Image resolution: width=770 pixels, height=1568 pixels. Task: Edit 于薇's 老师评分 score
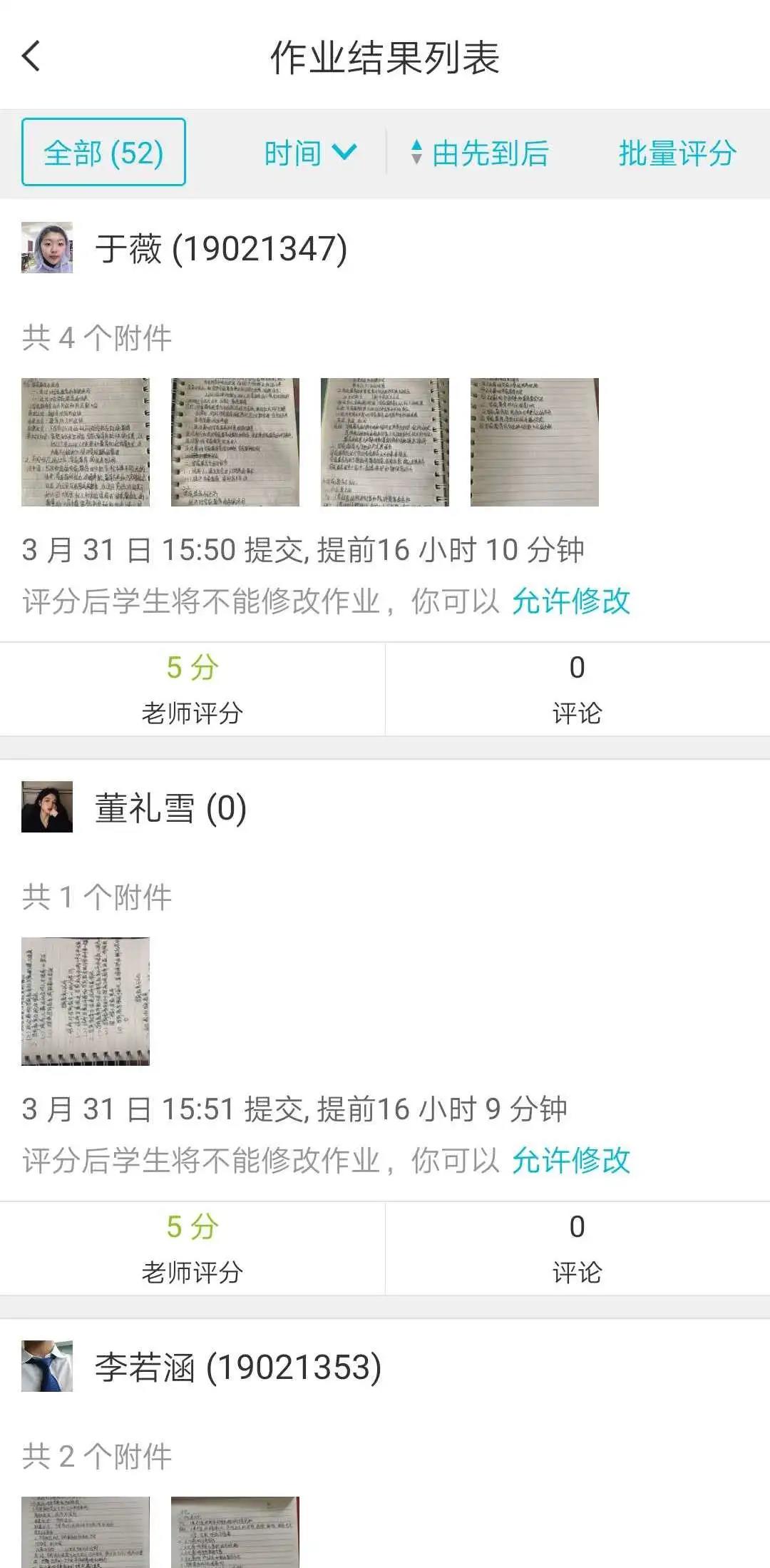[x=192, y=688]
